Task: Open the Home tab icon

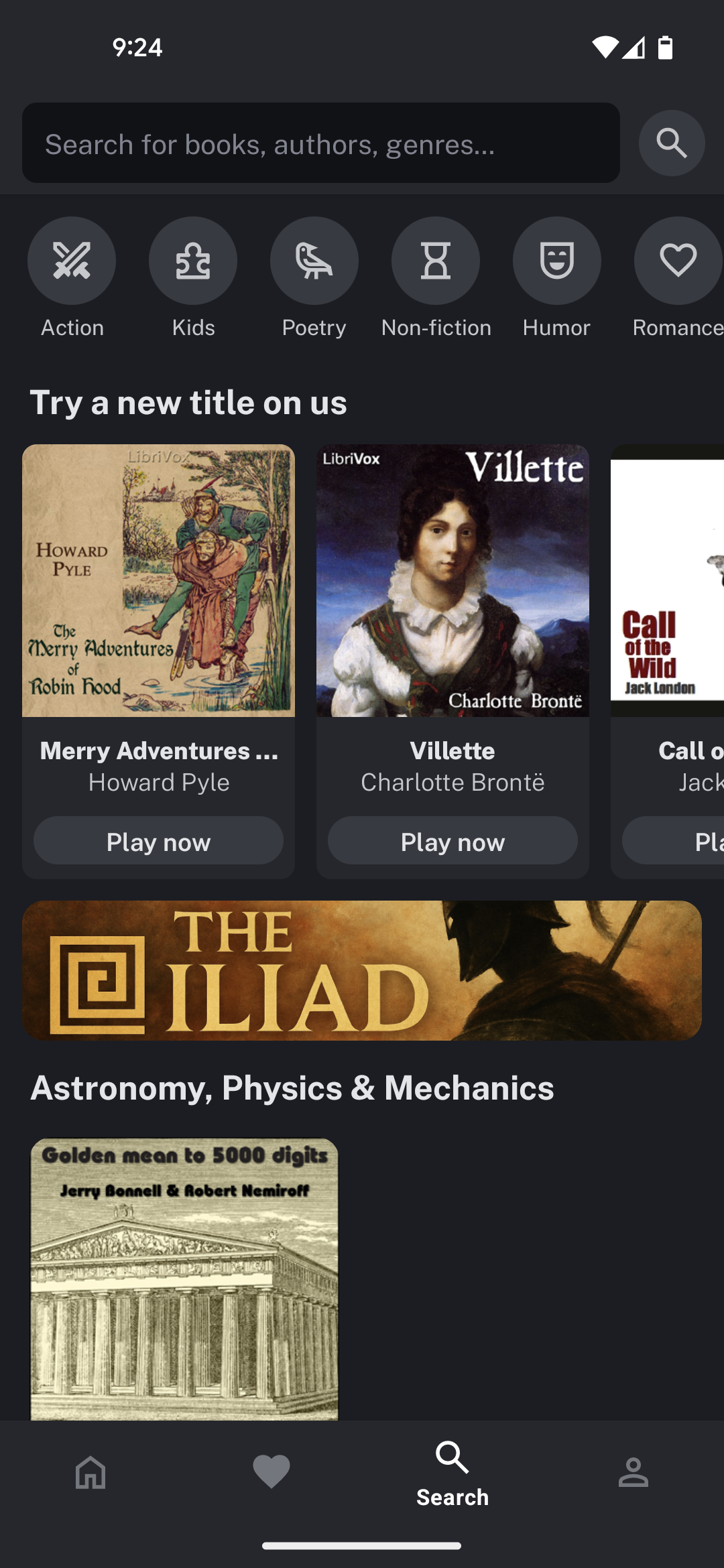Action: pyautogui.click(x=90, y=1474)
